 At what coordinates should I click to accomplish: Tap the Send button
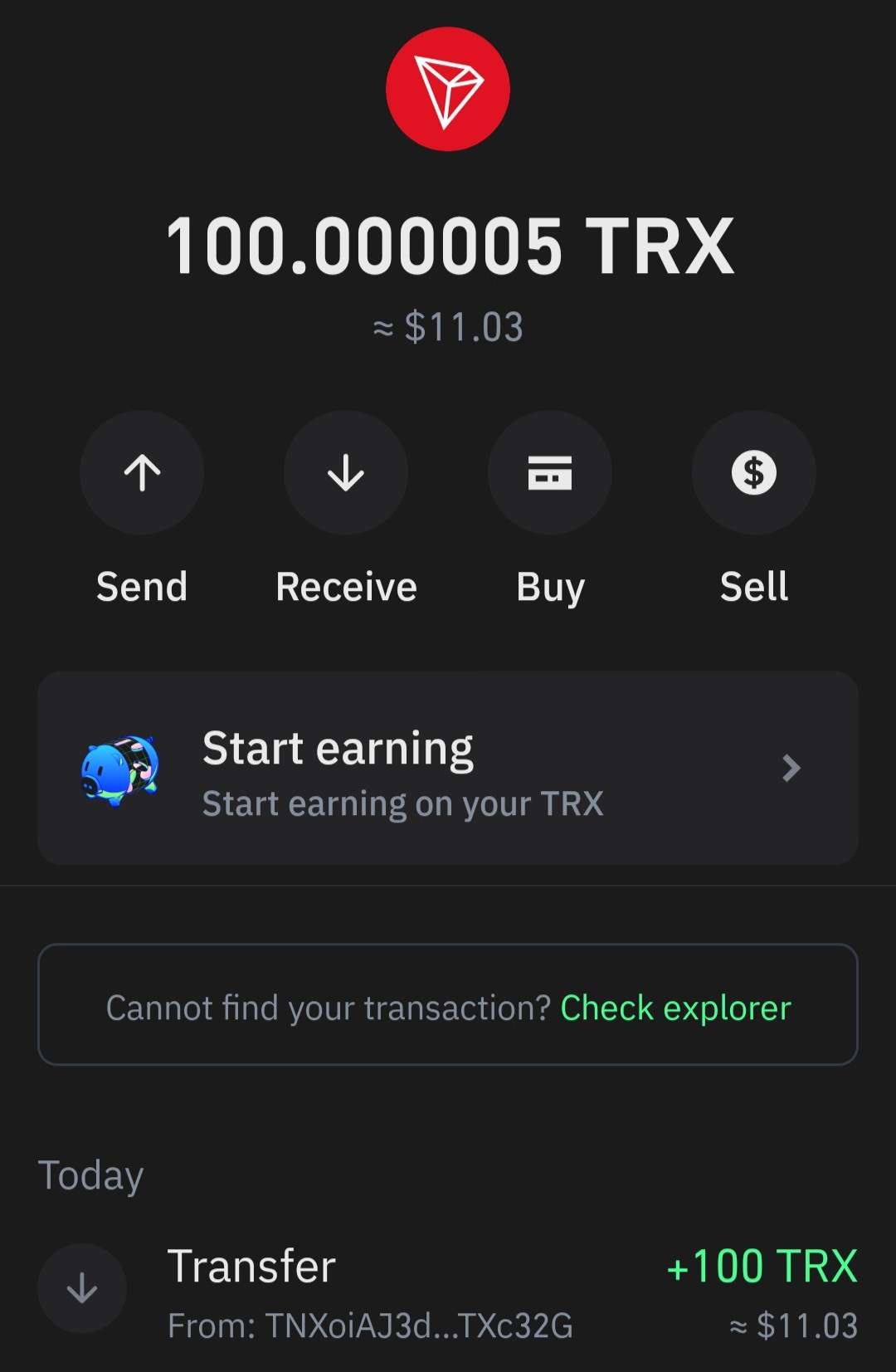tap(142, 473)
